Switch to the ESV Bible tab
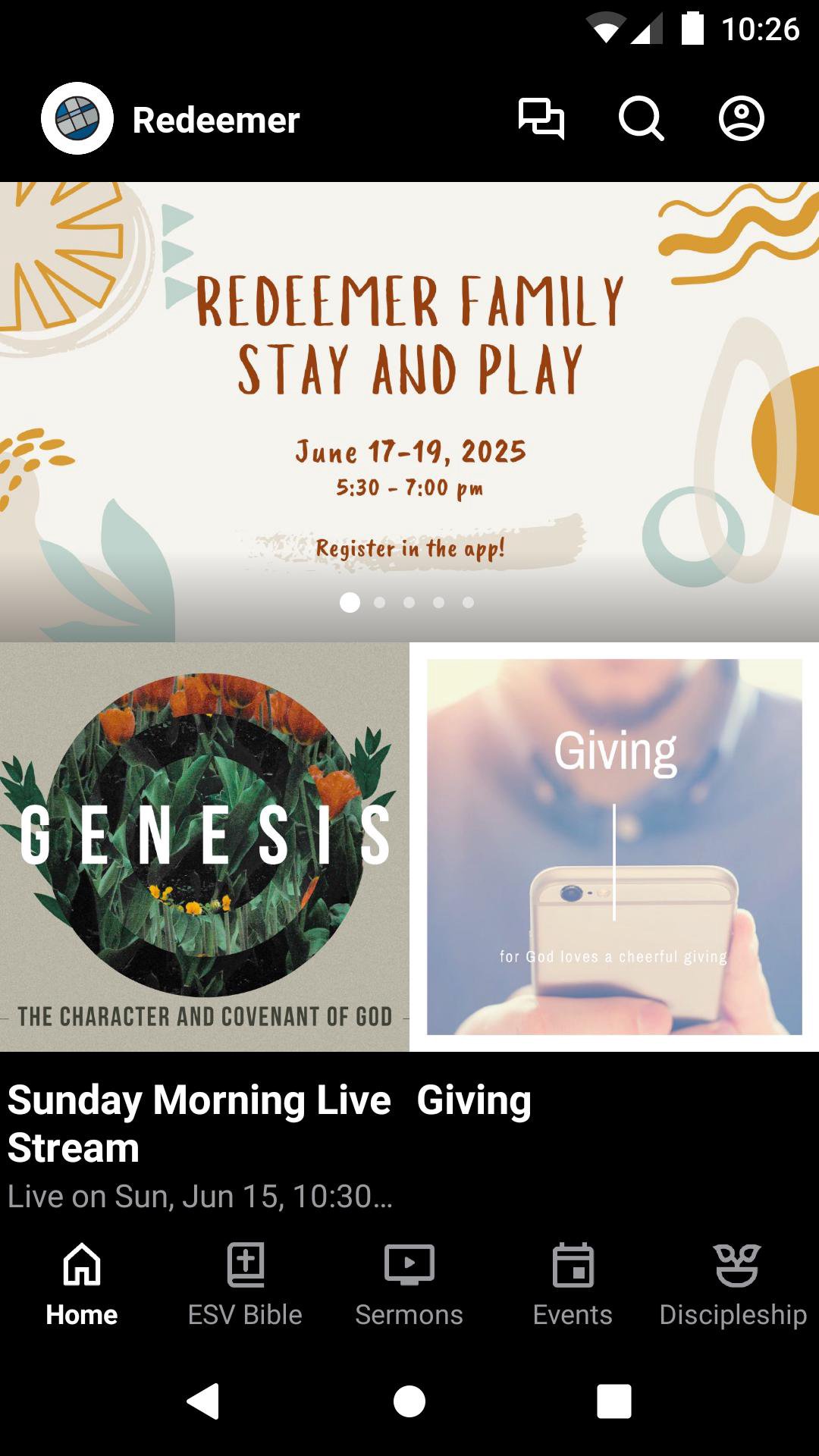Screen dimensions: 819x1456 click(x=245, y=1282)
